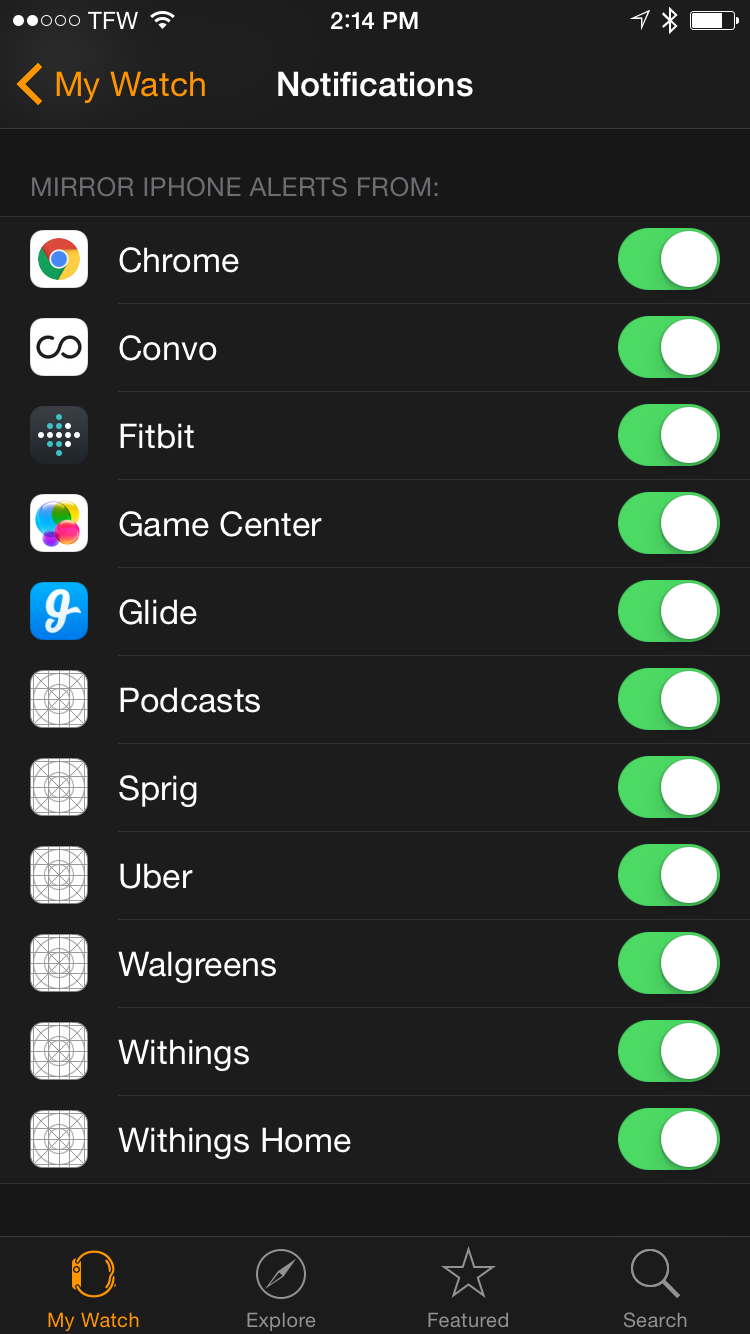The width and height of the screenshot is (750, 1334).
Task: Go back to My Watch
Action: click(112, 85)
